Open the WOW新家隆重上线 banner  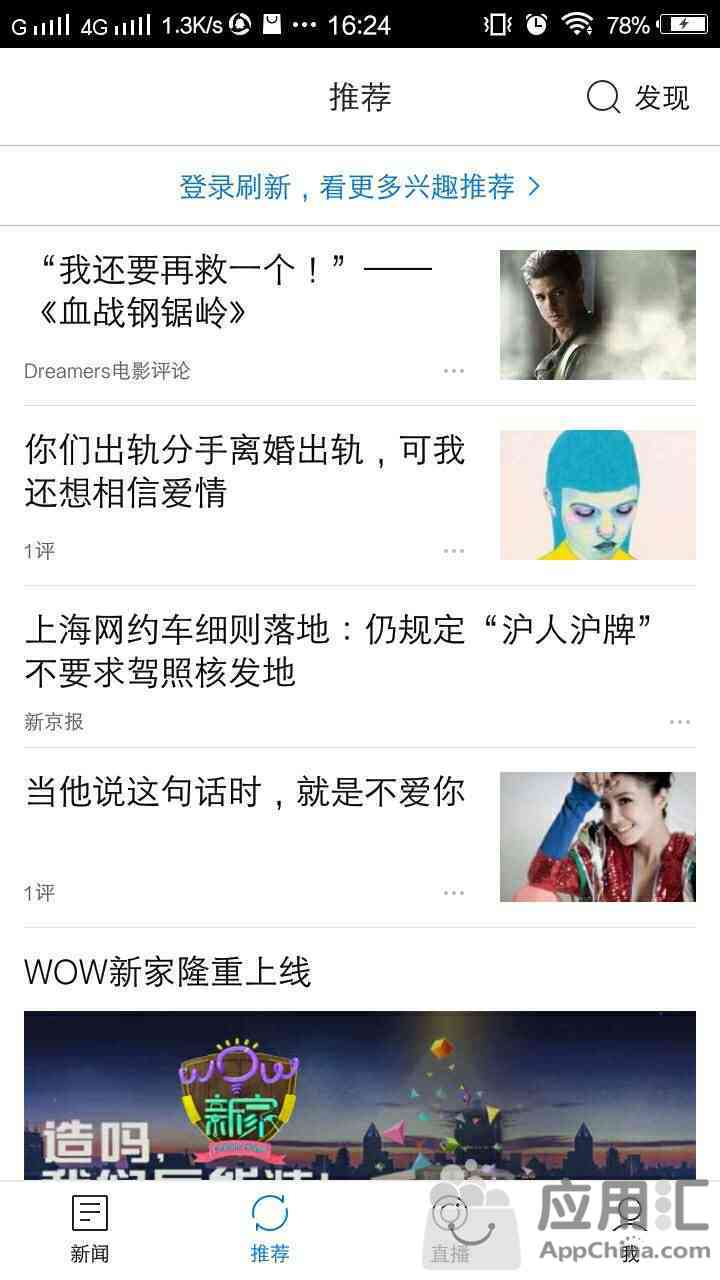tap(360, 1090)
